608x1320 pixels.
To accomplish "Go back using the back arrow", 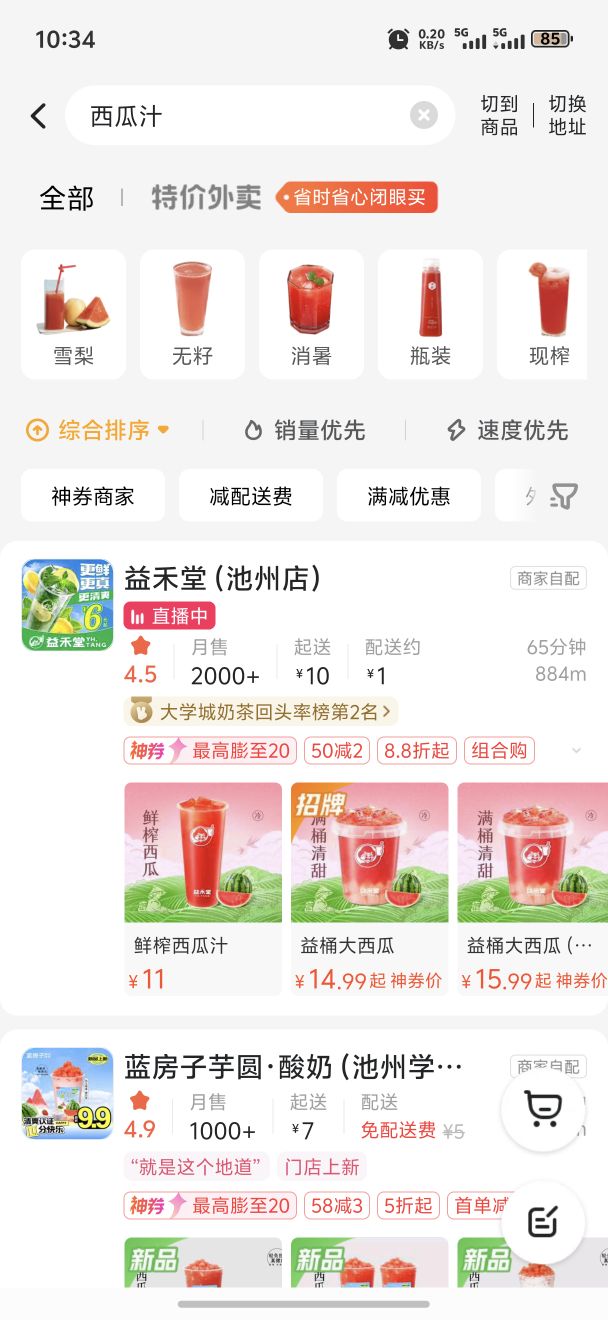I will tap(38, 116).
